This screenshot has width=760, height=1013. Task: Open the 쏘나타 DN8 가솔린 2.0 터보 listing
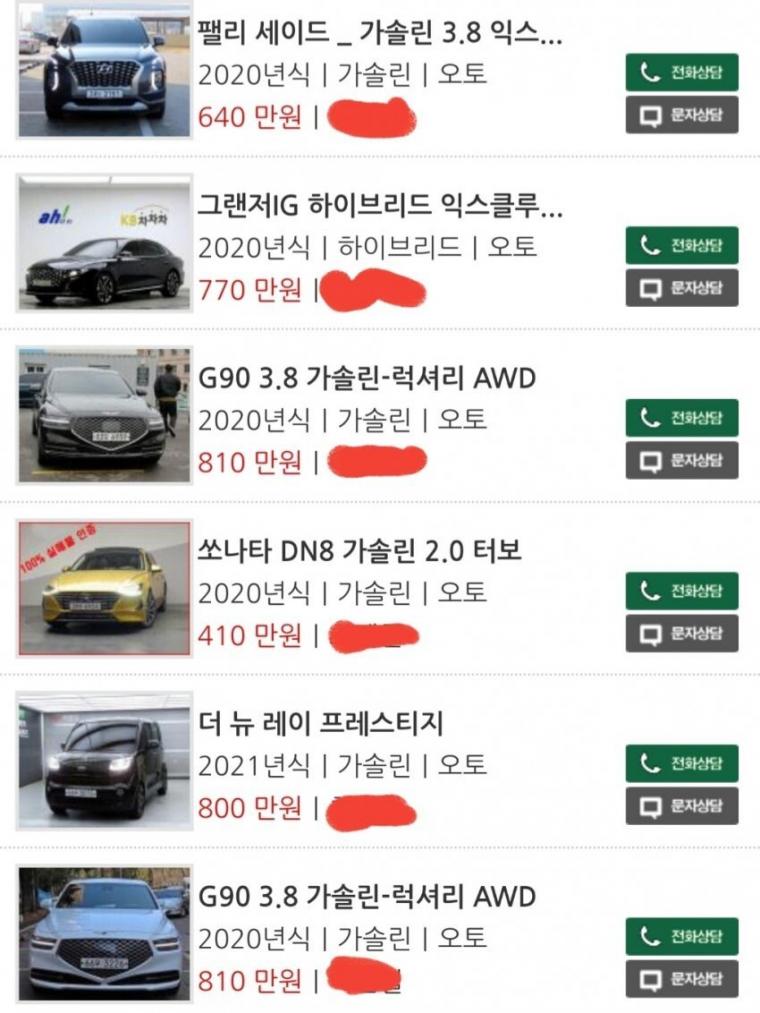pyautogui.click(x=360, y=550)
